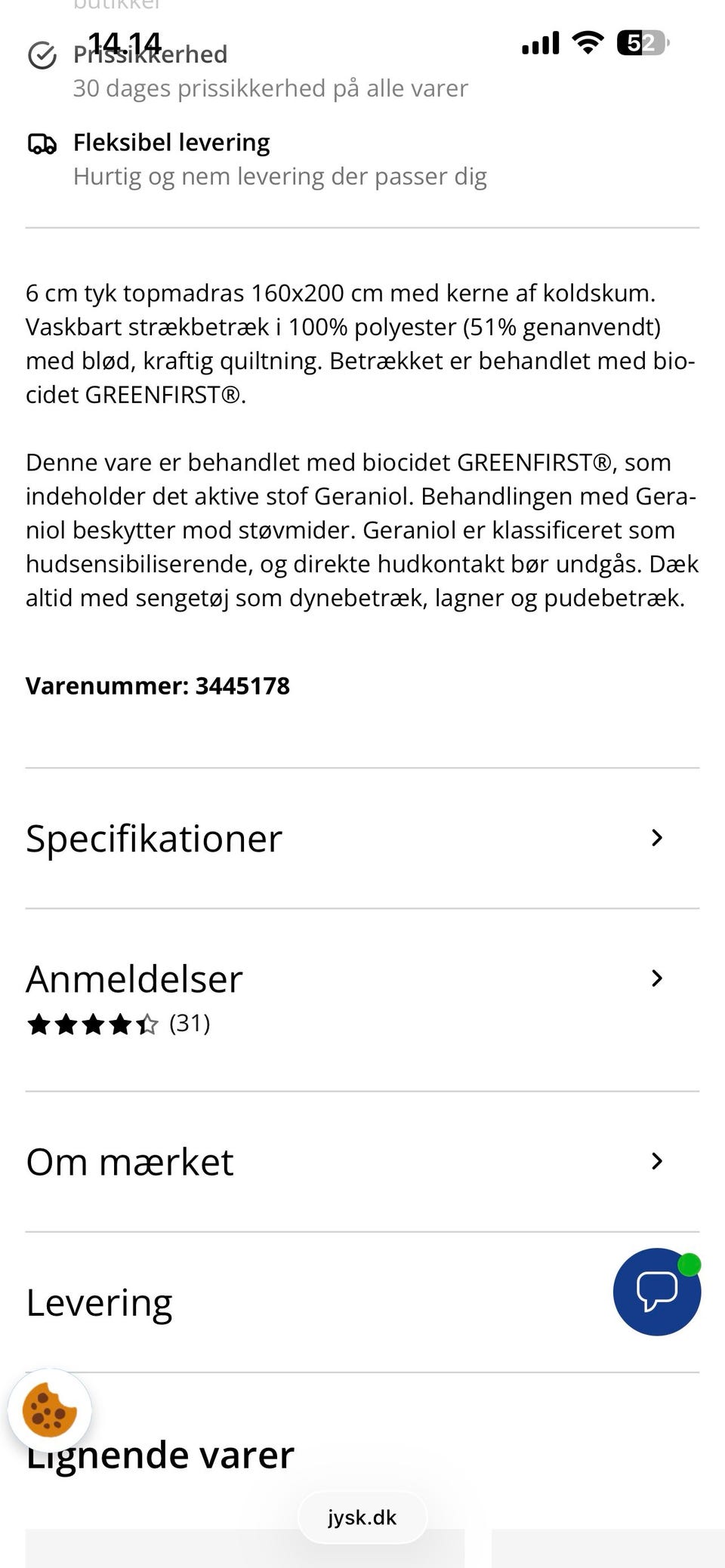
Task: Tap the first filled rating star
Action: click(38, 1024)
